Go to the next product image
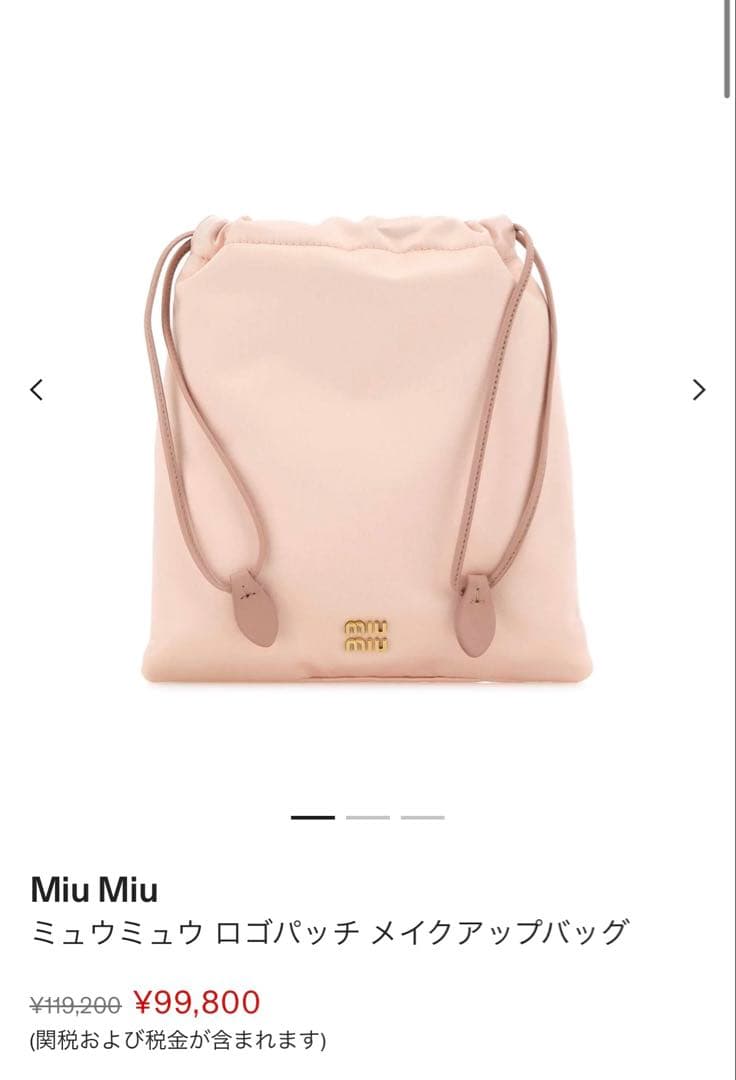 [x=699, y=390]
